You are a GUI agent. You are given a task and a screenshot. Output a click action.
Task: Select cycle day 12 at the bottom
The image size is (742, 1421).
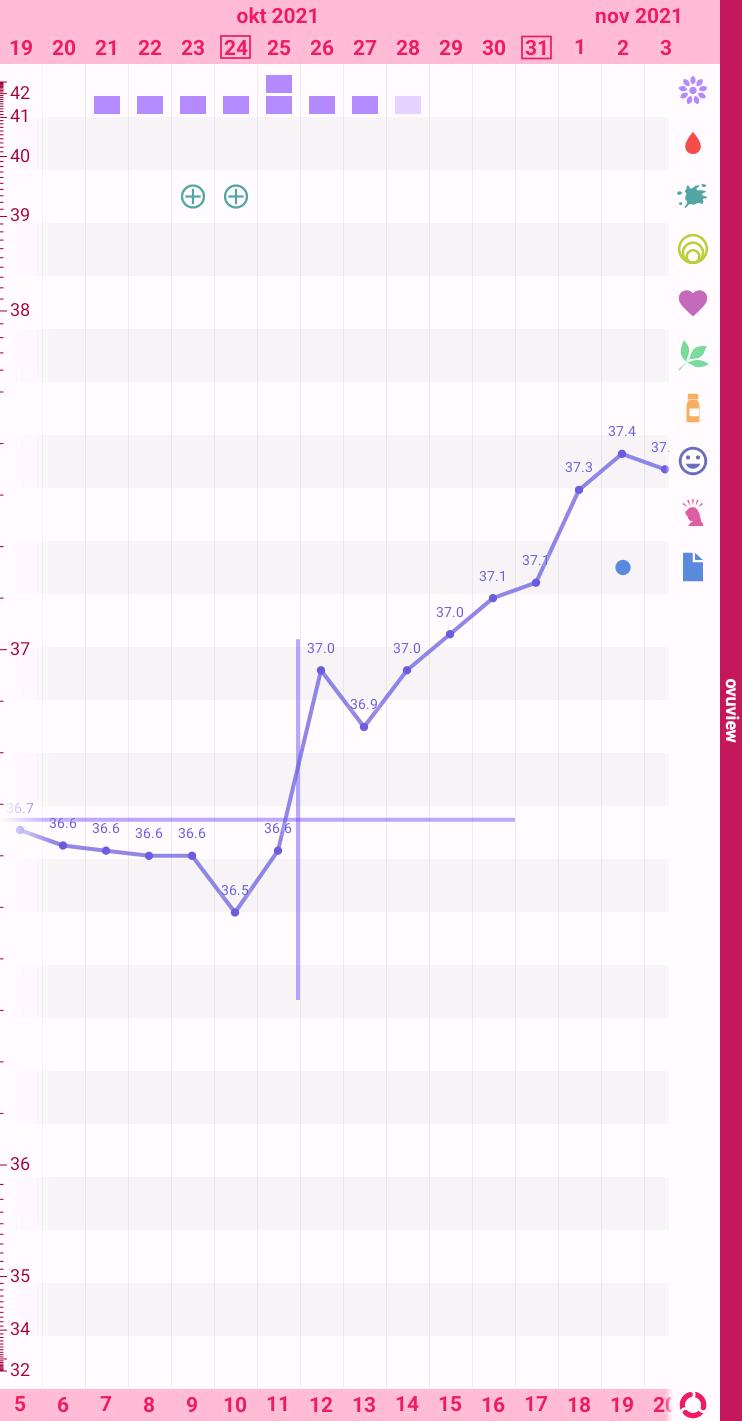pos(321,1404)
